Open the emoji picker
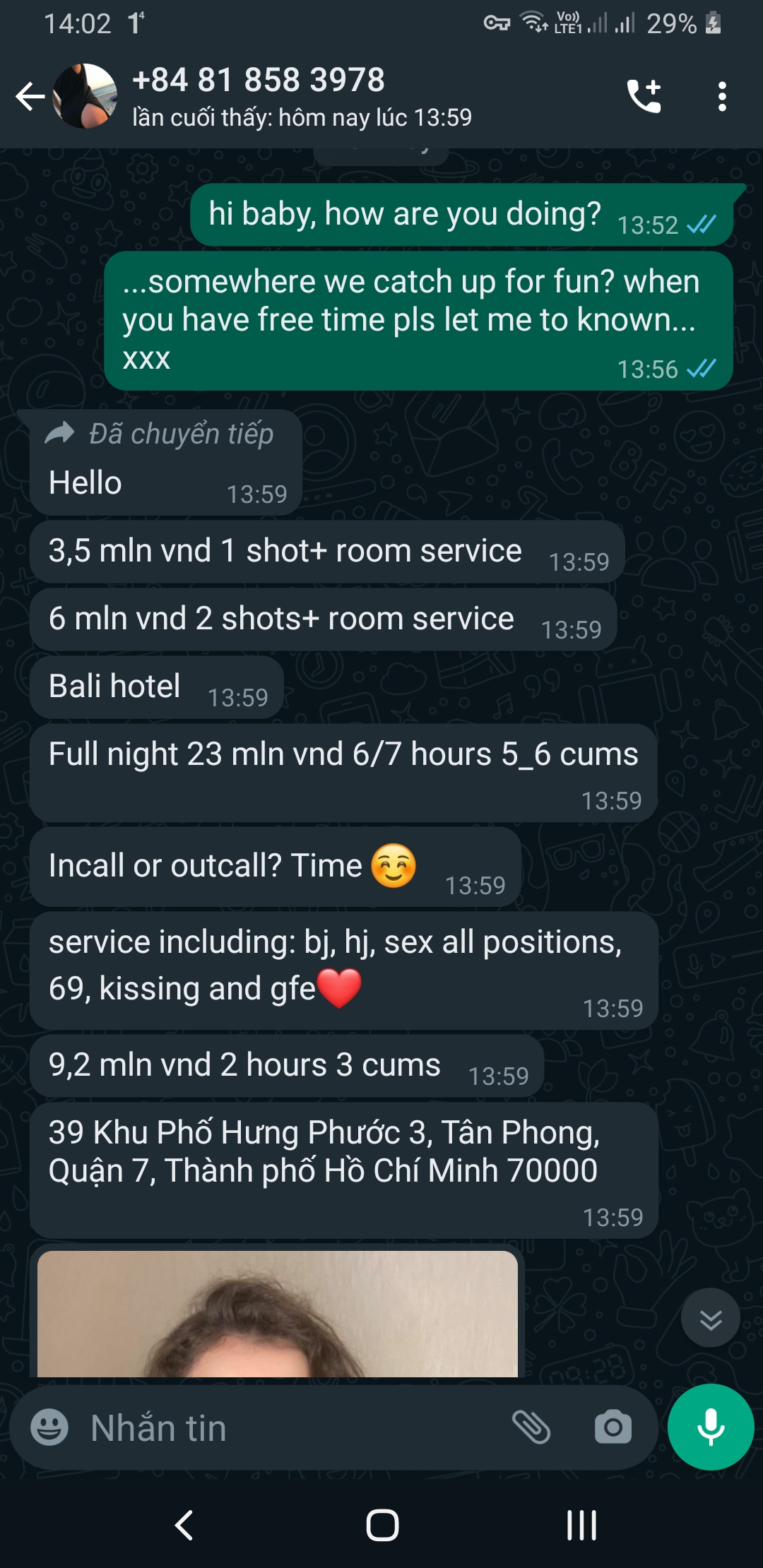 49,1427
